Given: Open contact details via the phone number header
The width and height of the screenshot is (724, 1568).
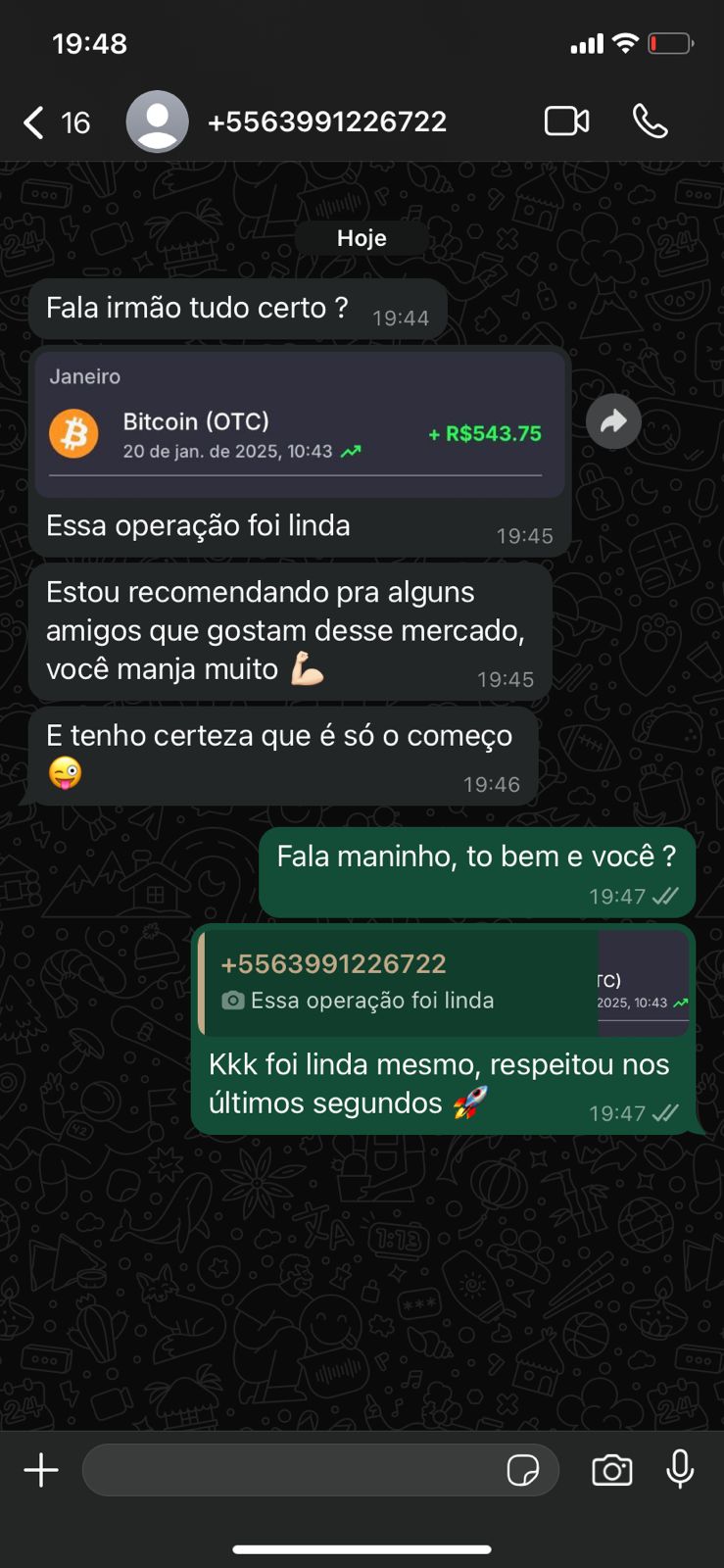Looking at the screenshot, I should (328, 121).
